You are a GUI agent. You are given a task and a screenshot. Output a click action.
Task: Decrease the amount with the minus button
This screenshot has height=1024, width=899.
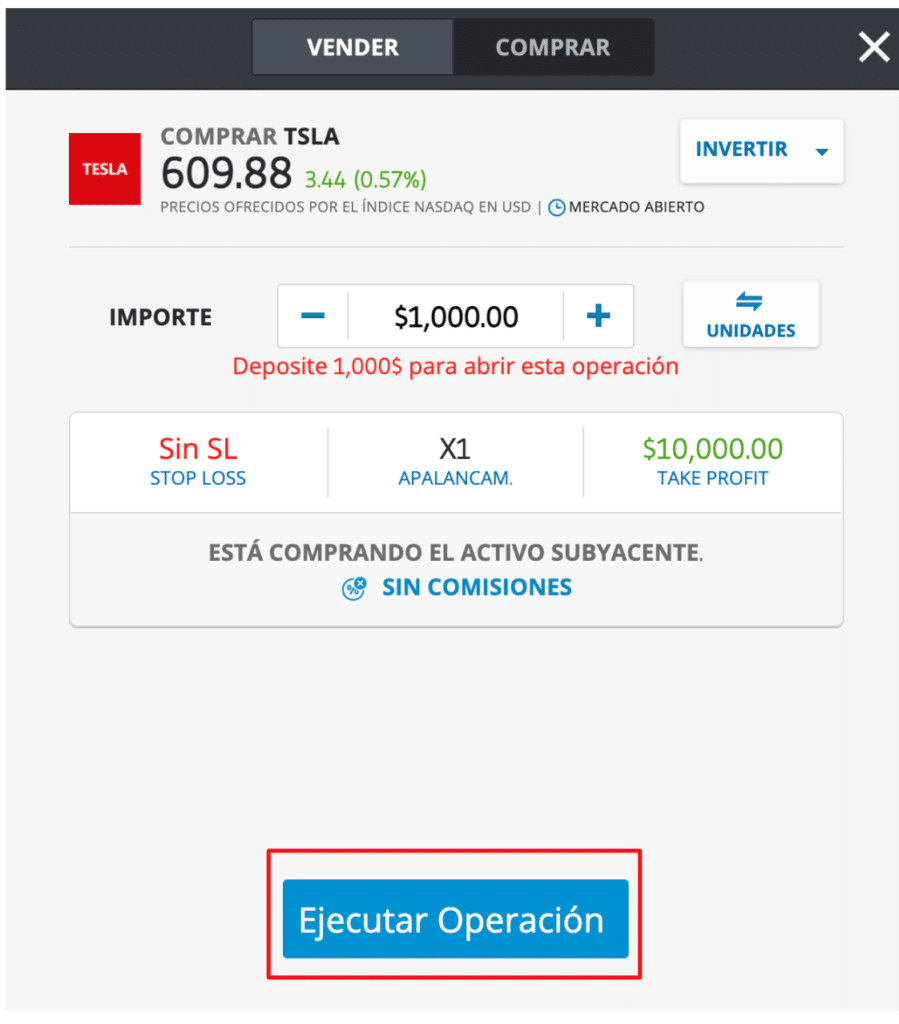pyautogui.click(x=313, y=317)
